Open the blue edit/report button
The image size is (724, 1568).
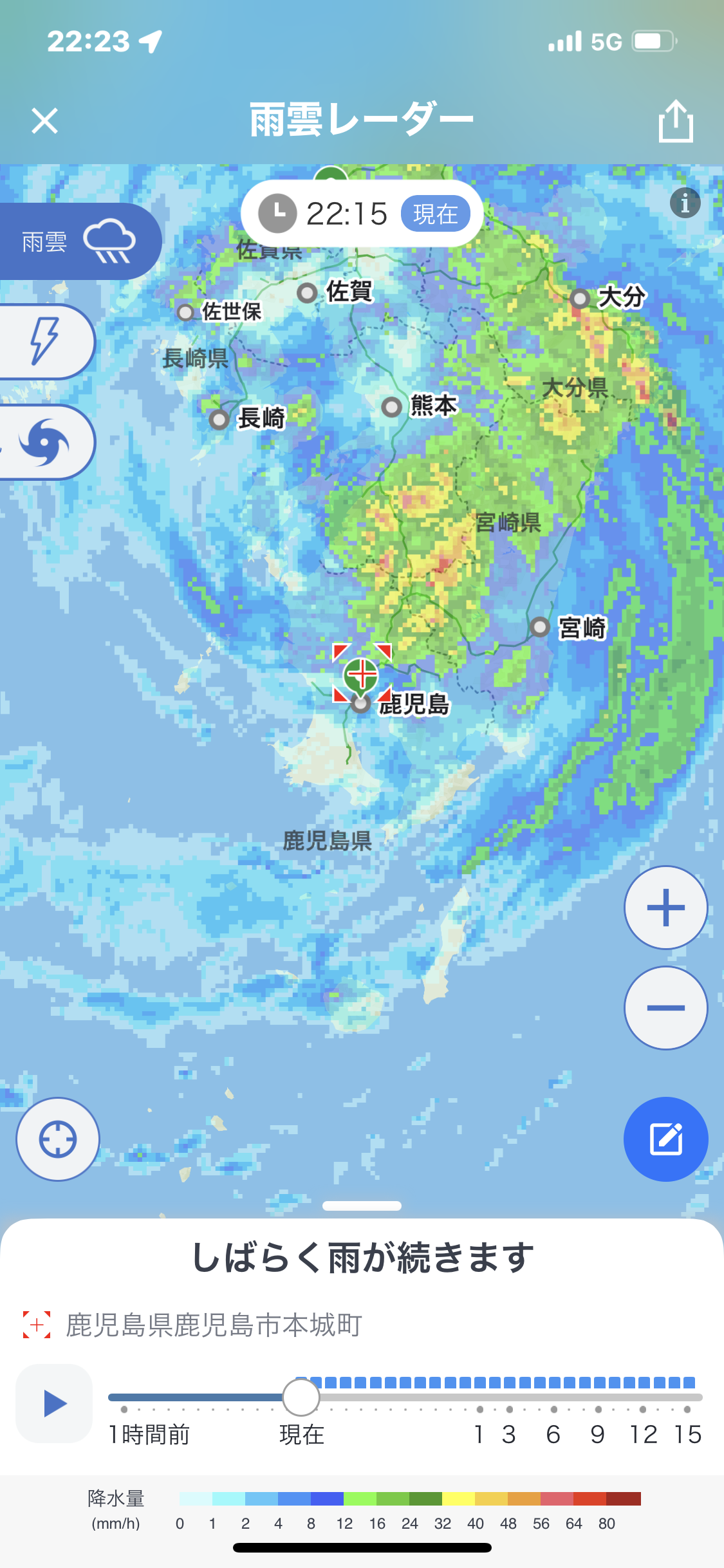[x=666, y=1139]
